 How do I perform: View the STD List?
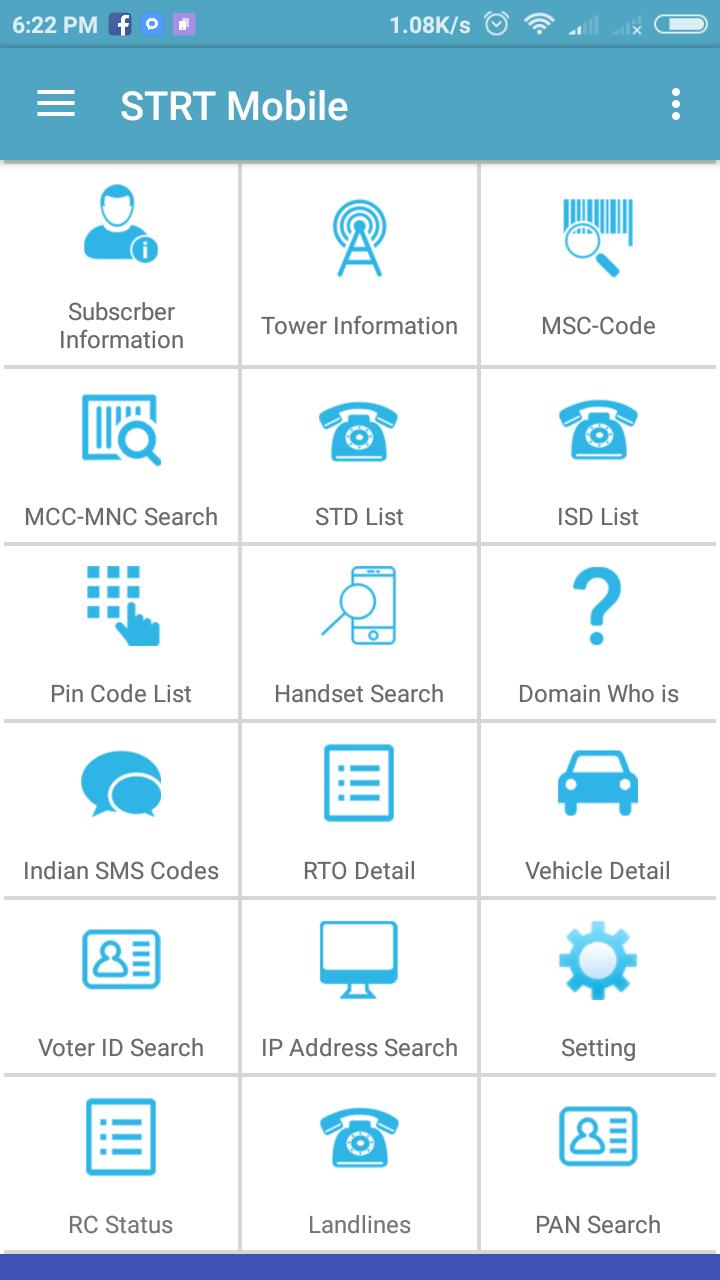point(359,456)
